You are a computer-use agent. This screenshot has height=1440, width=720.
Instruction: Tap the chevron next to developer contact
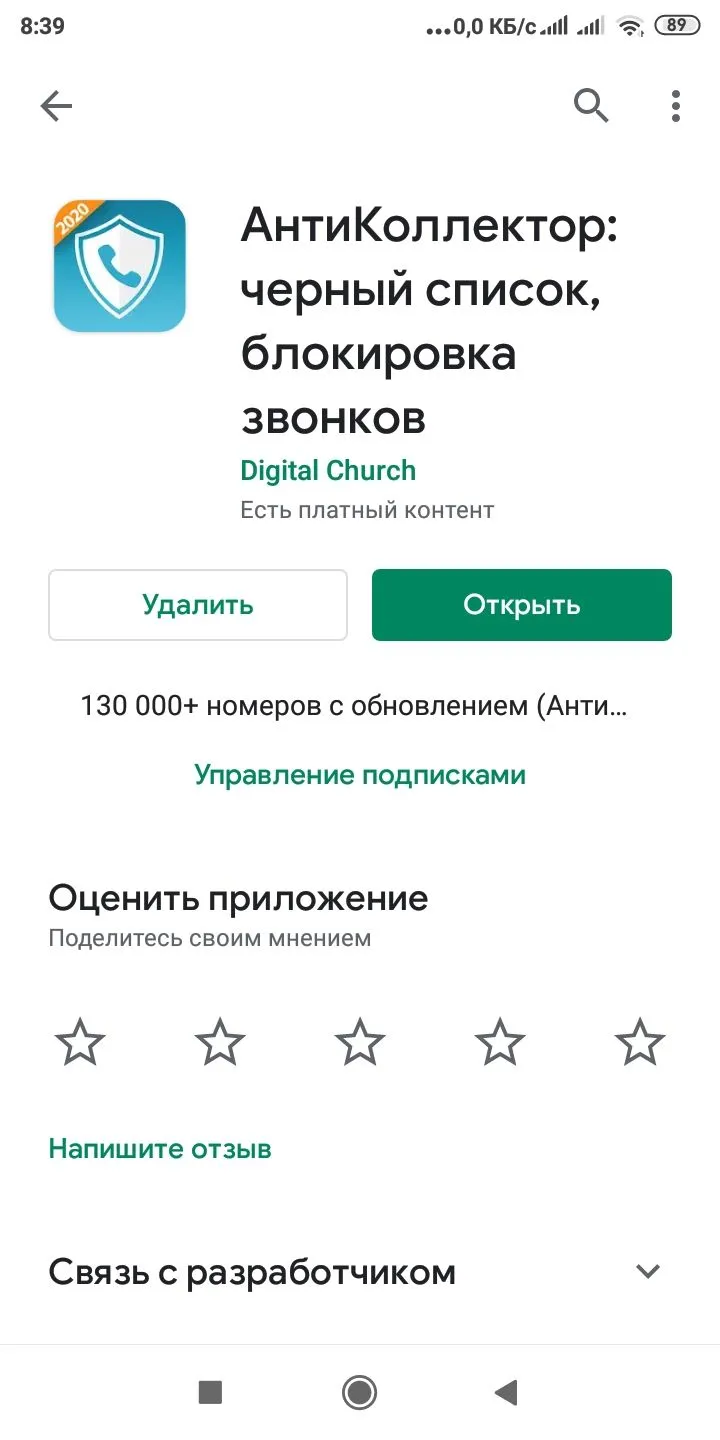647,1271
